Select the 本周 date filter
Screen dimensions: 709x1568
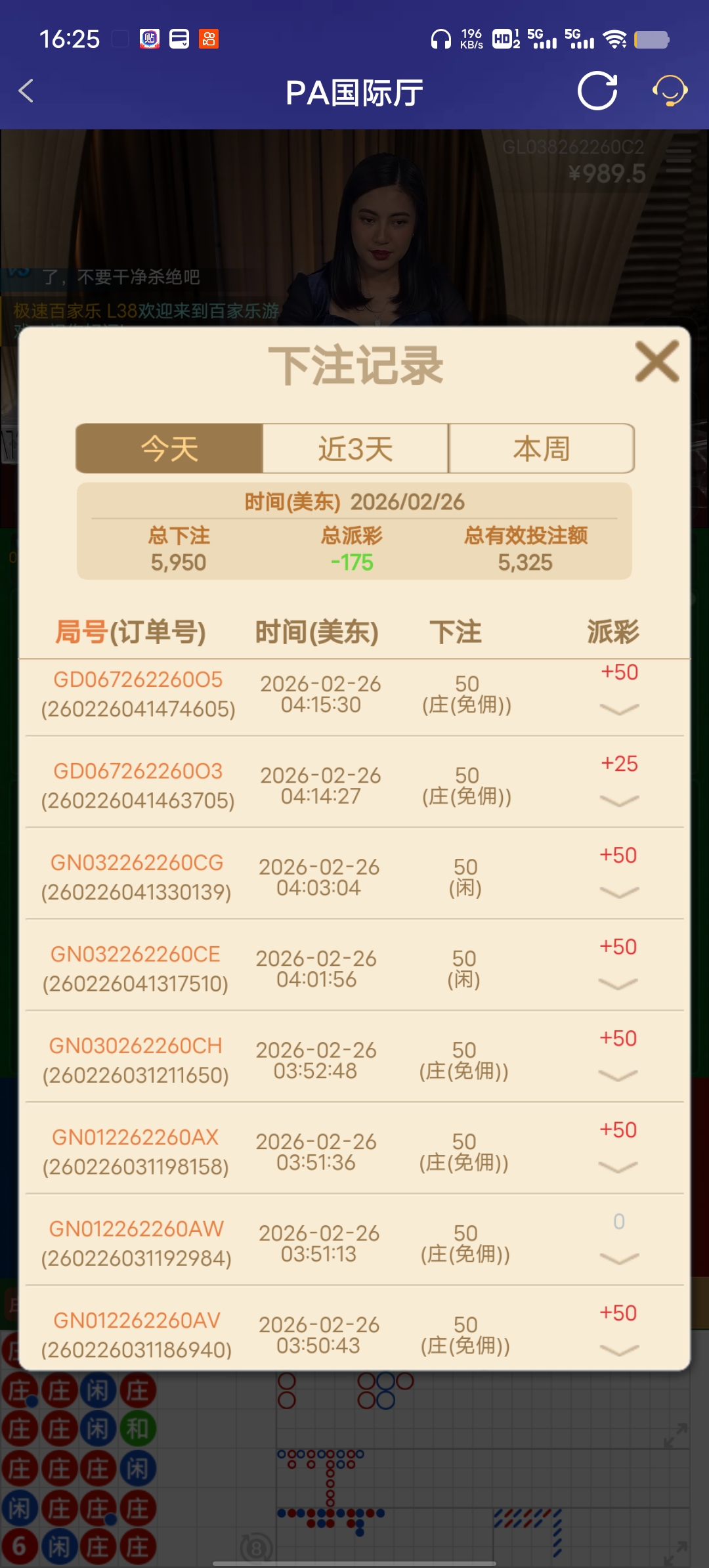pos(541,448)
